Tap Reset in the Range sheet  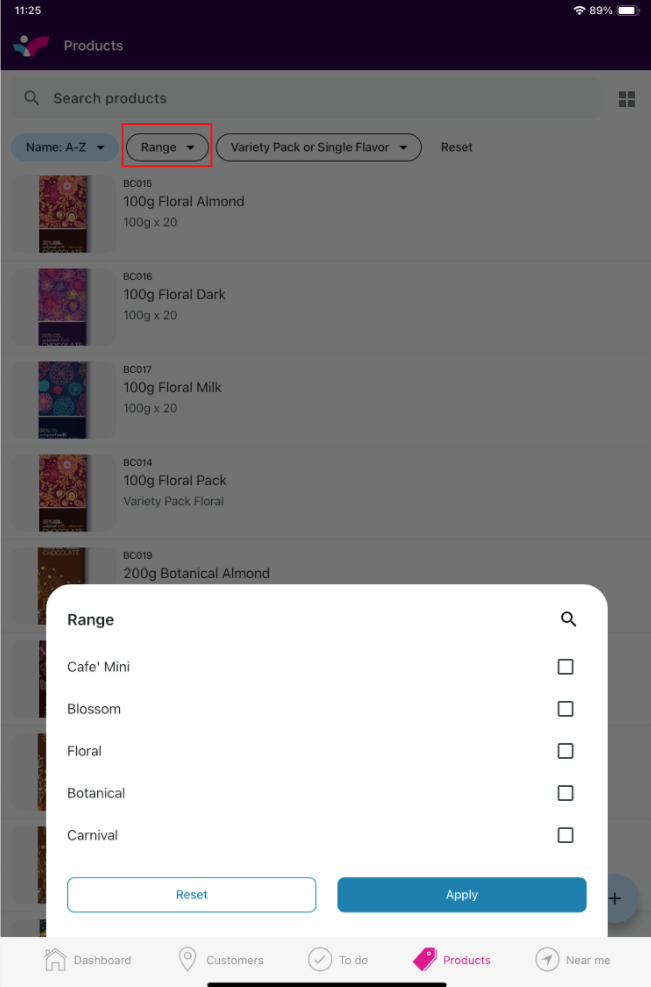point(191,895)
